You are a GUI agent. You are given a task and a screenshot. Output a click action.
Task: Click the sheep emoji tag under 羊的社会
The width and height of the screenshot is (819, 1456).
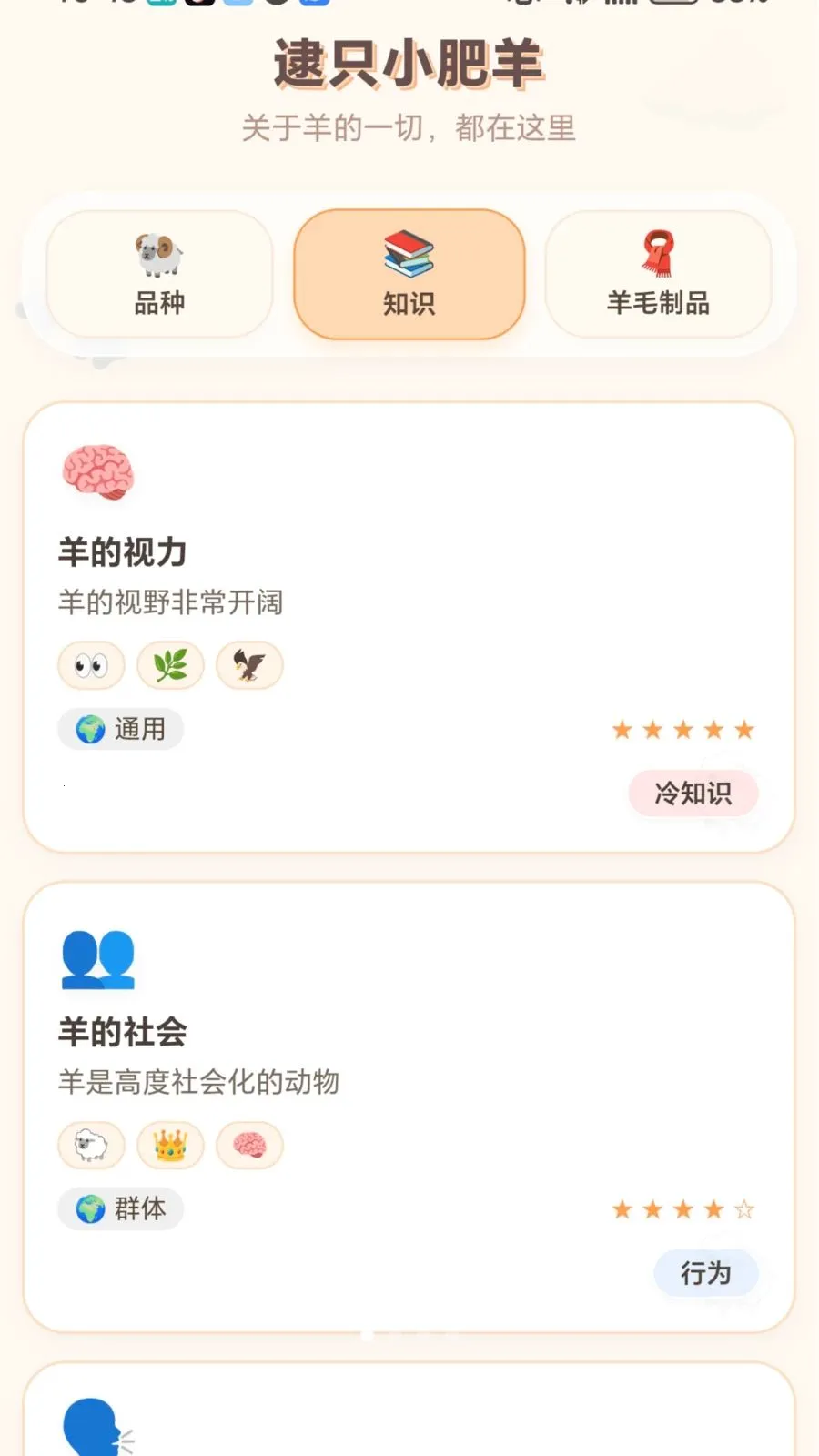pos(90,1146)
